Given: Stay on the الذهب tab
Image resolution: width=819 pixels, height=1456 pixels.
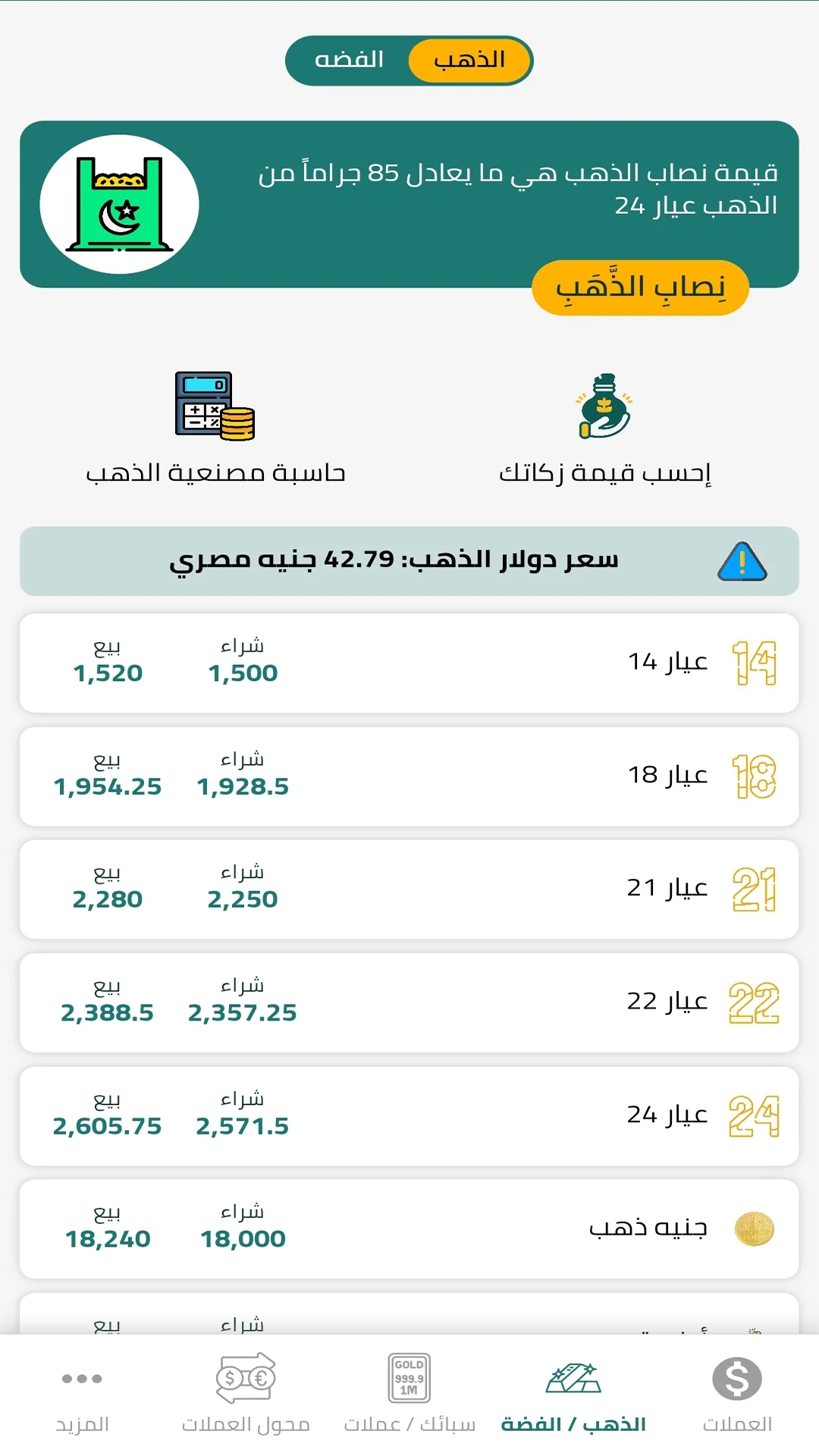Looking at the screenshot, I should (x=469, y=61).
